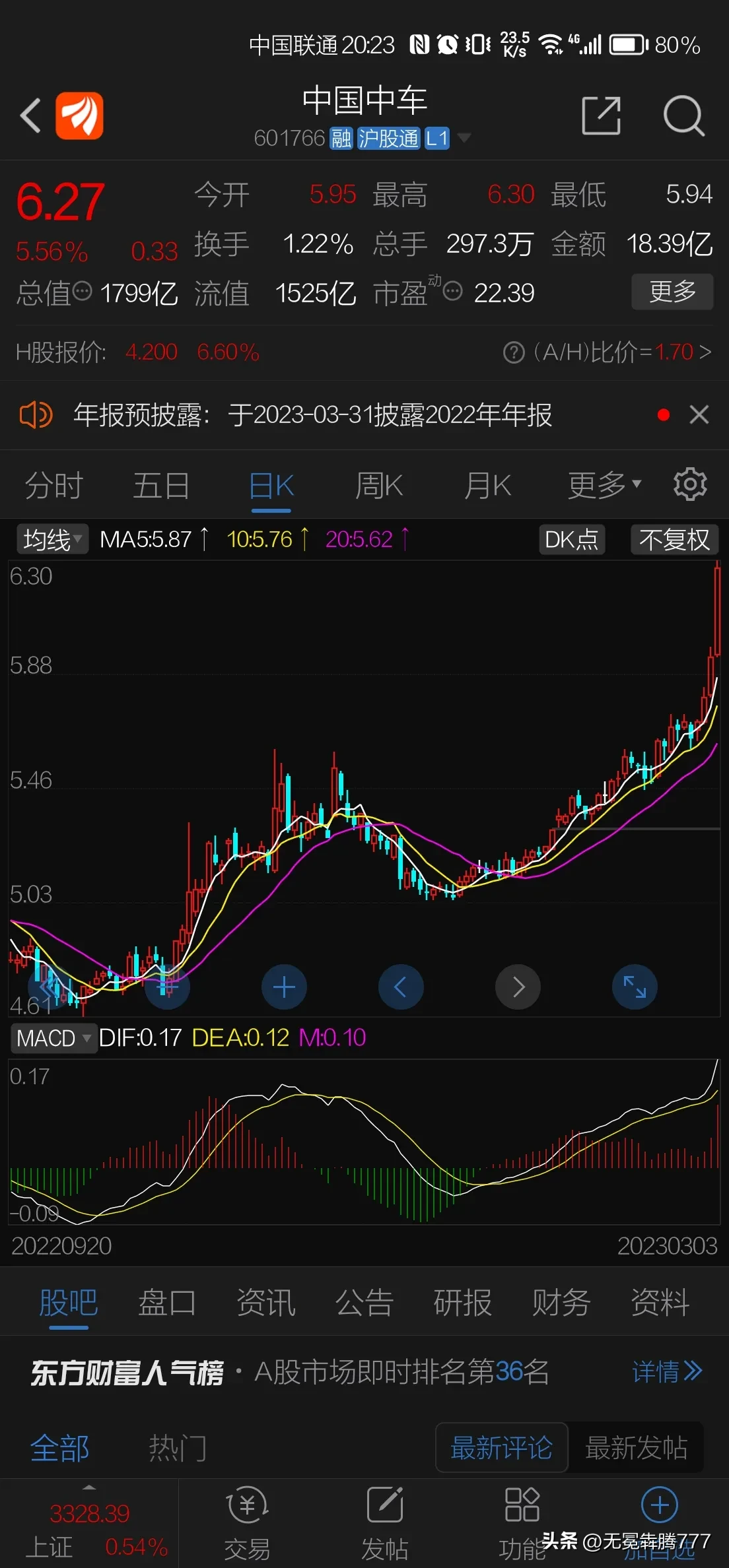Go back using the top-left arrow
Viewport: 729px width, 1568px height.
(30, 116)
